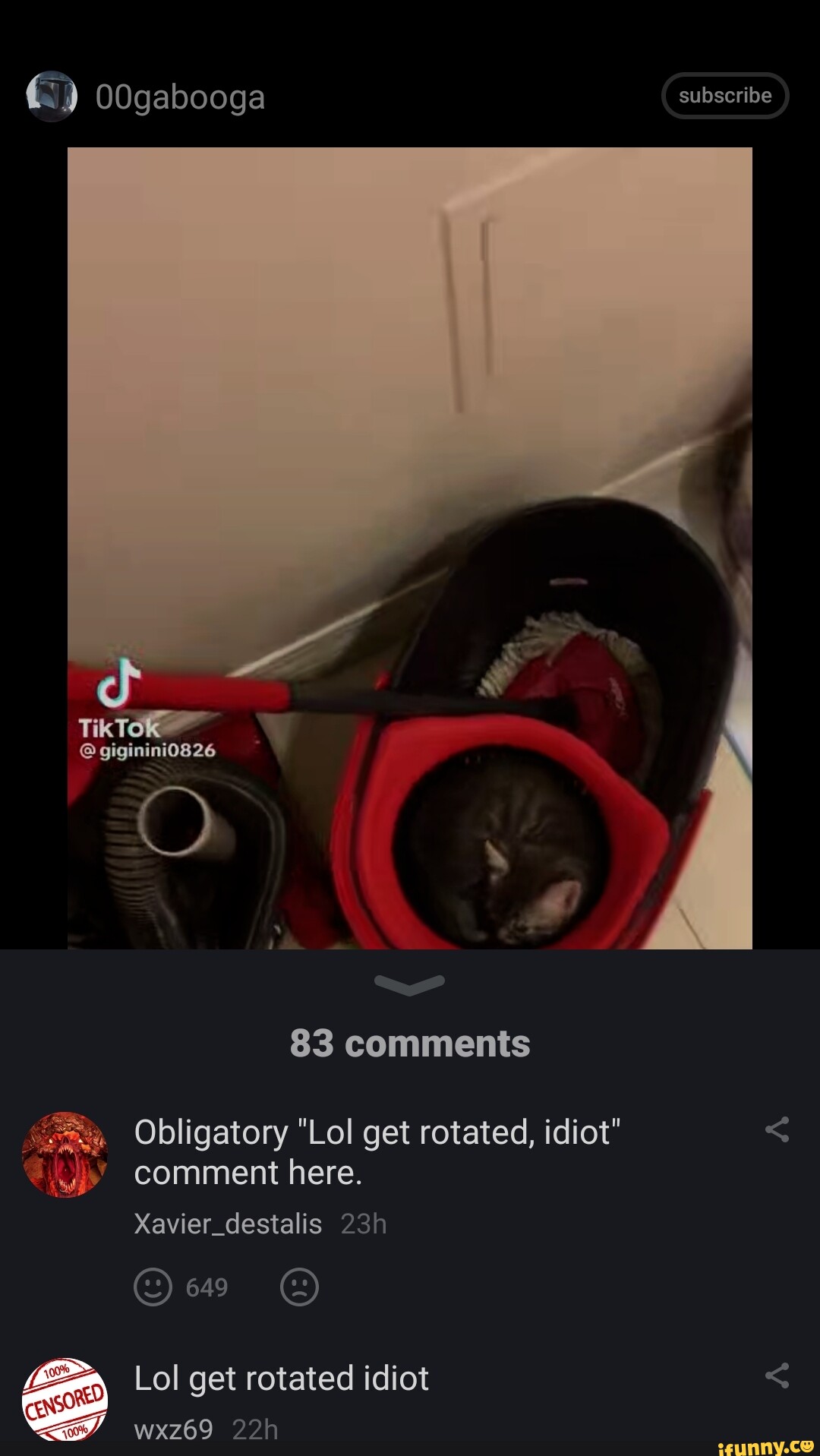Open the TikTok cat video post
The image size is (820, 1456).
pyautogui.click(x=410, y=547)
